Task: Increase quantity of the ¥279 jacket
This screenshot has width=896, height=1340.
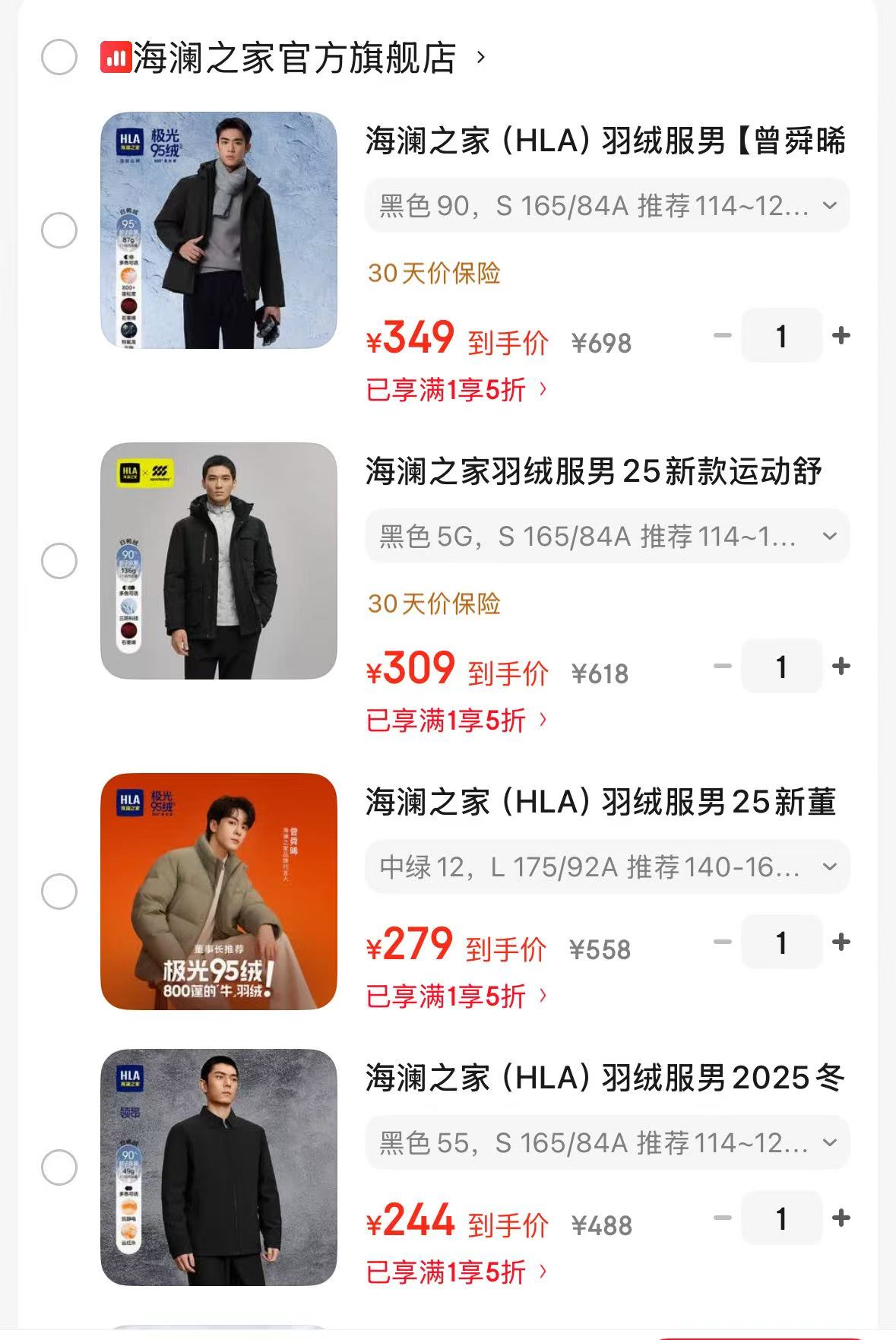Action: (x=841, y=942)
